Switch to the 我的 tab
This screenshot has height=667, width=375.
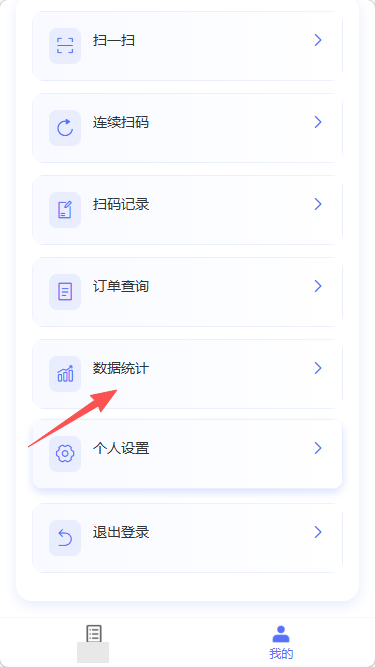tap(281, 642)
